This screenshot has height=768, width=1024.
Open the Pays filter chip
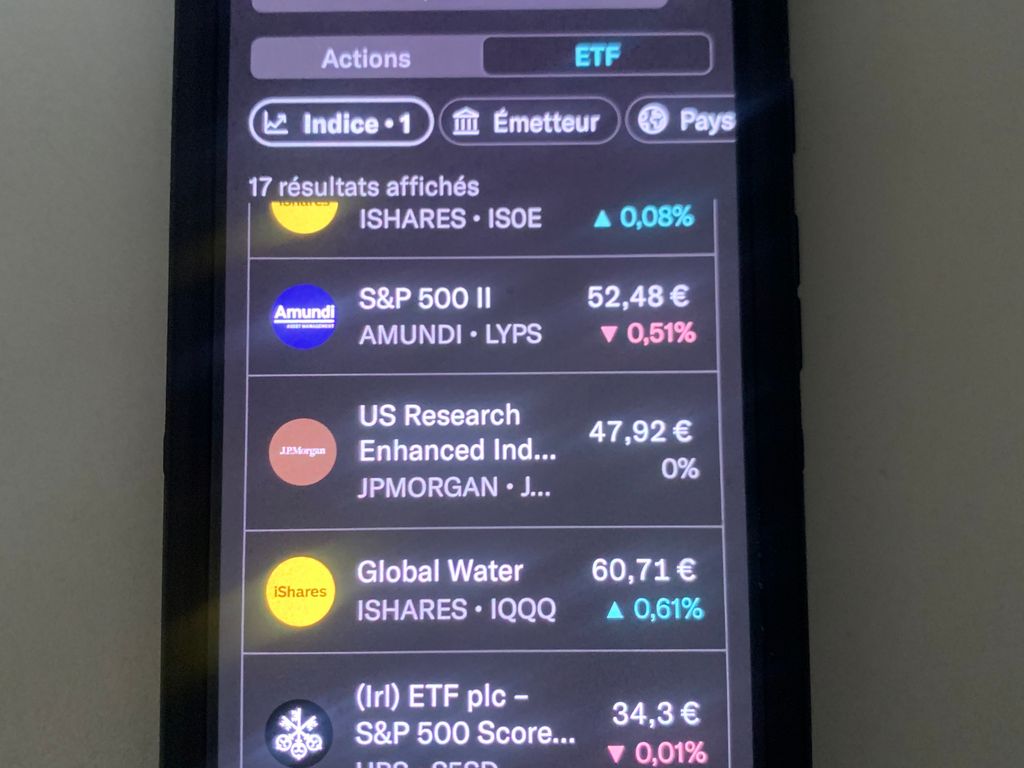[x=683, y=122]
